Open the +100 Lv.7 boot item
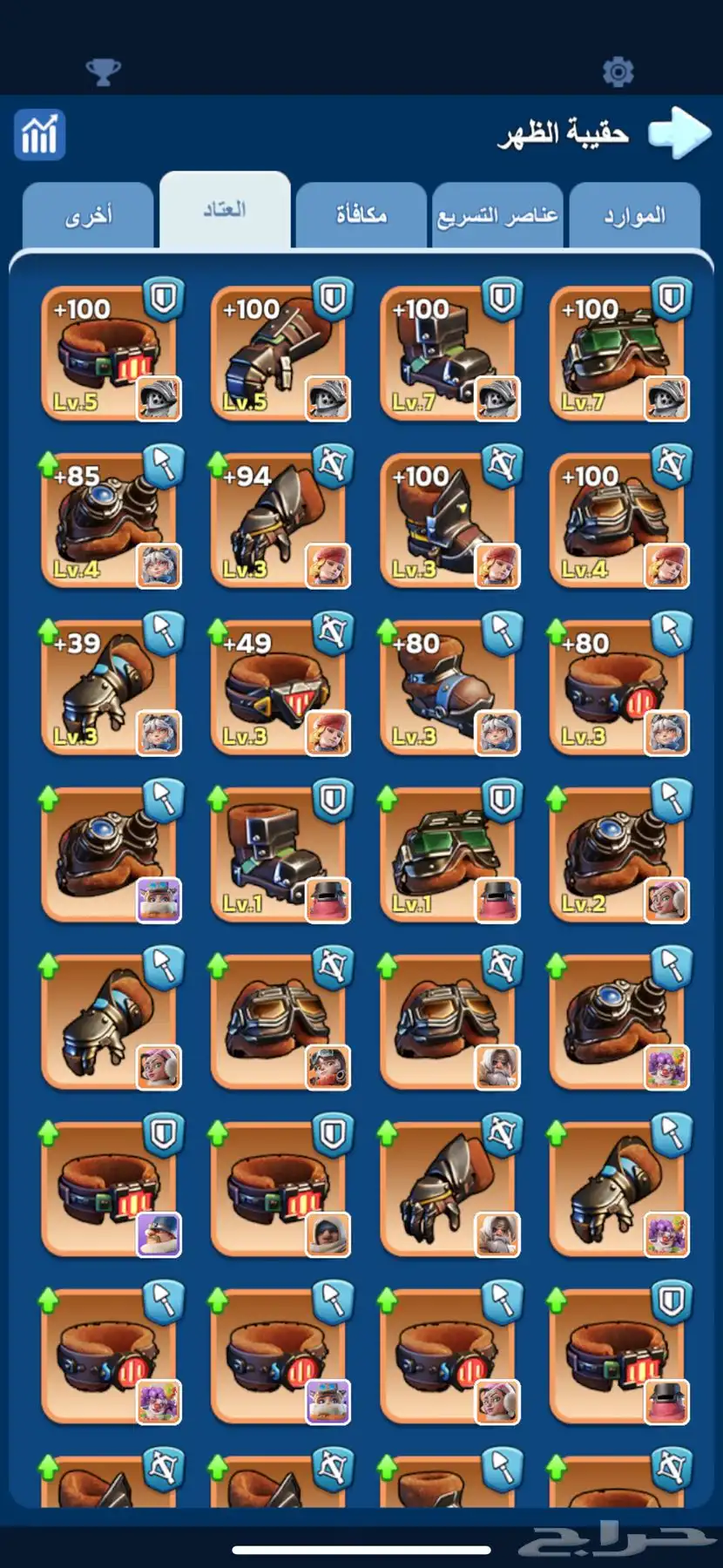 449,354
